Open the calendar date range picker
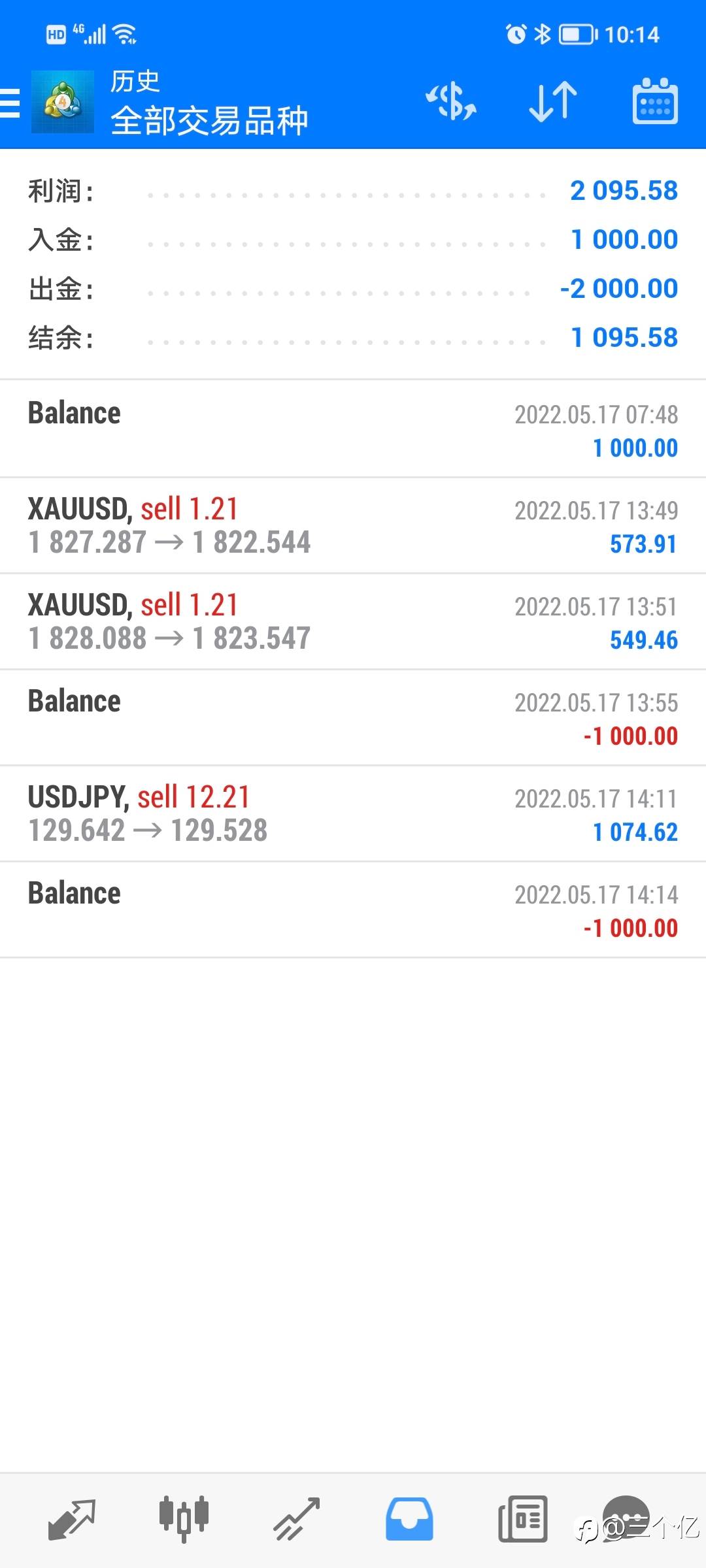706x1568 pixels. [x=655, y=102]
